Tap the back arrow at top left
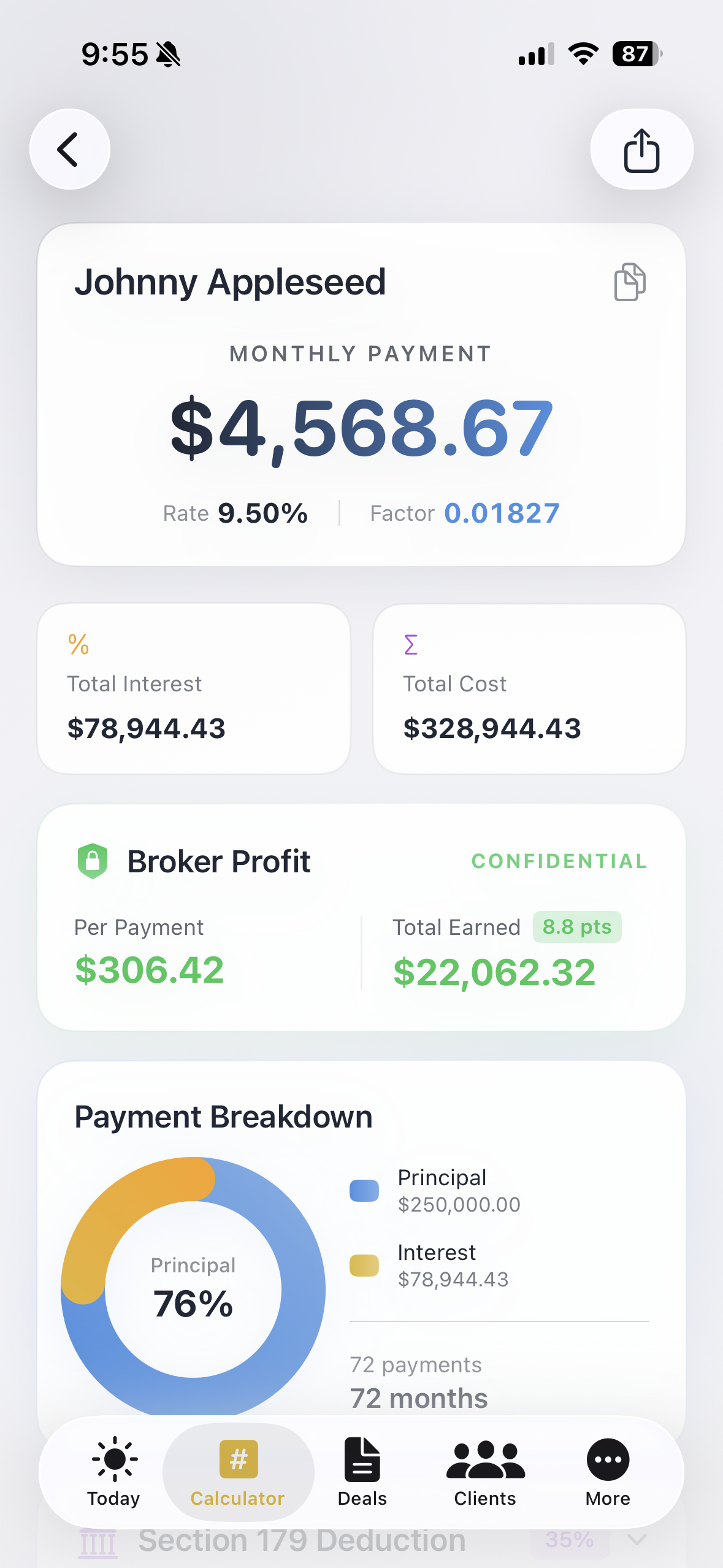This screenshot has width=723, height=1568. pos(69,149)
